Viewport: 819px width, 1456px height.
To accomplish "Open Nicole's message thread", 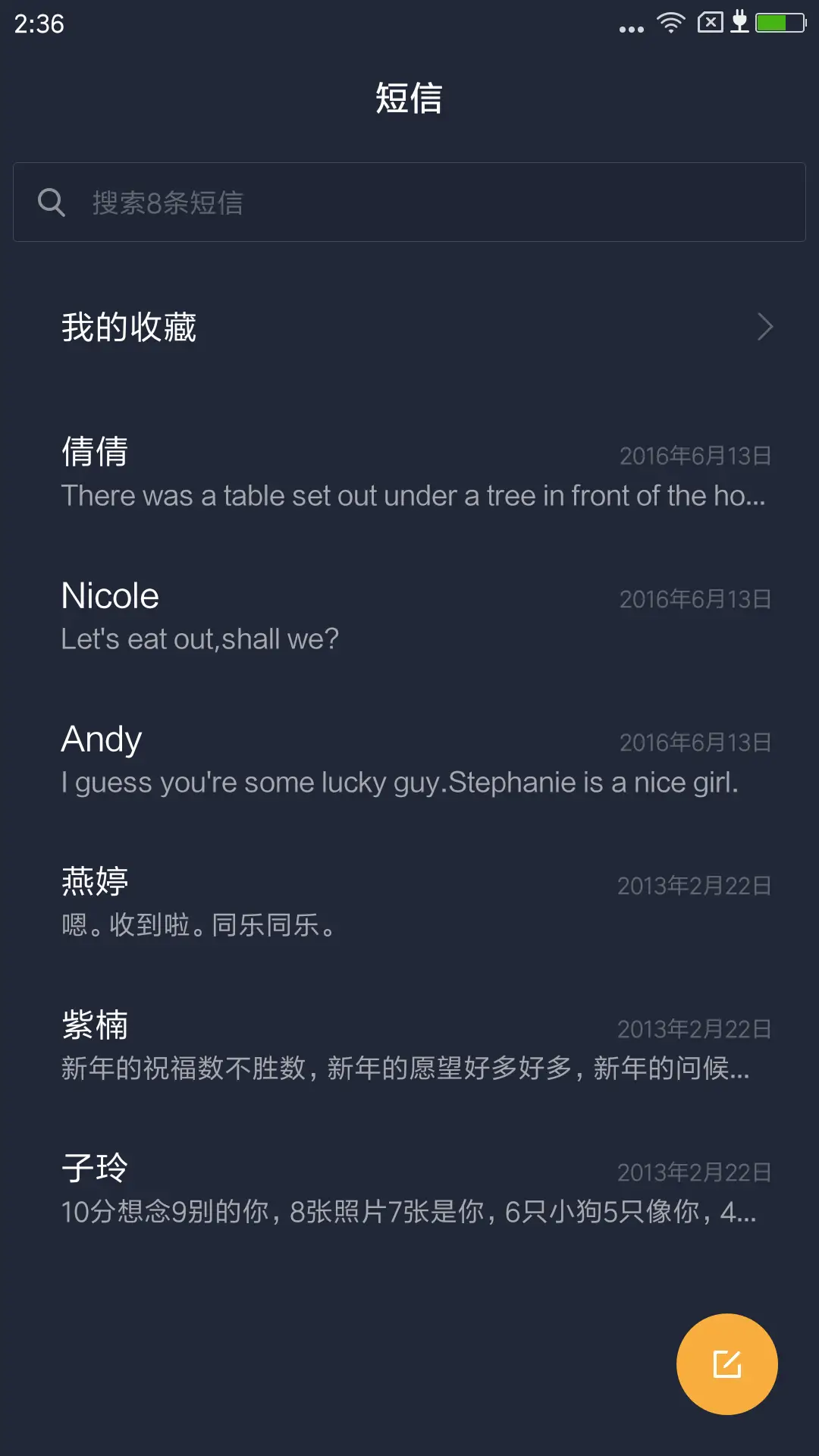I will [x=409, y=616].
